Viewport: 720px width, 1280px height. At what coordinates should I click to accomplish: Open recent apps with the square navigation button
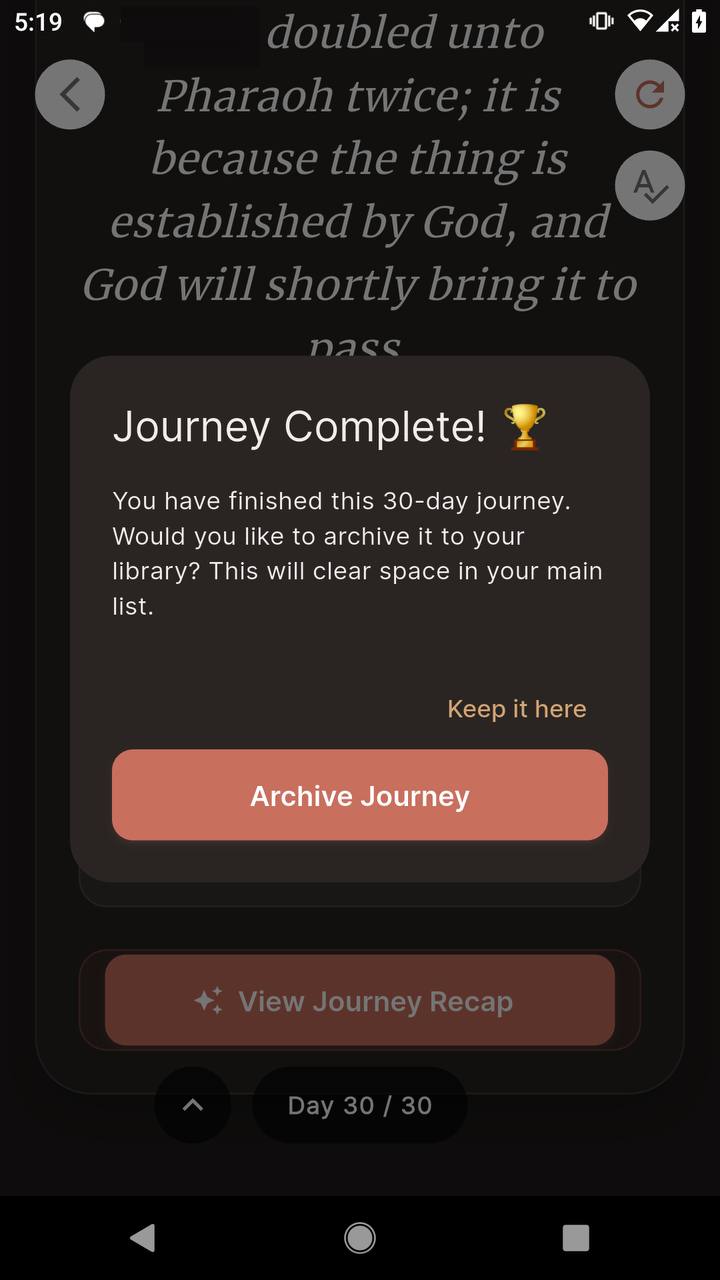(x=576, y=1237)
